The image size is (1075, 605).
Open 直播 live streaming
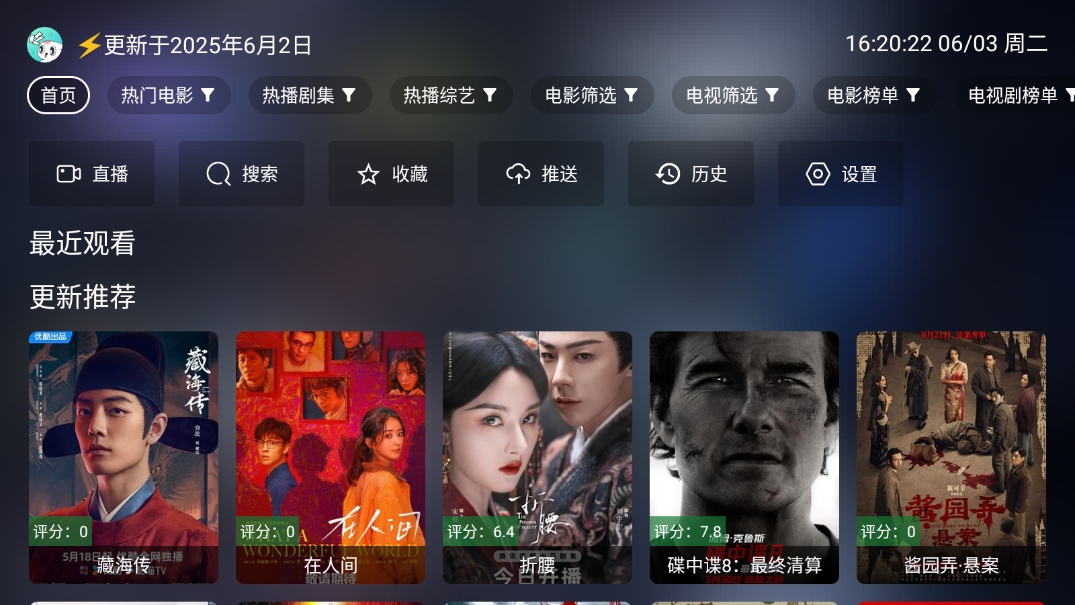92,174
